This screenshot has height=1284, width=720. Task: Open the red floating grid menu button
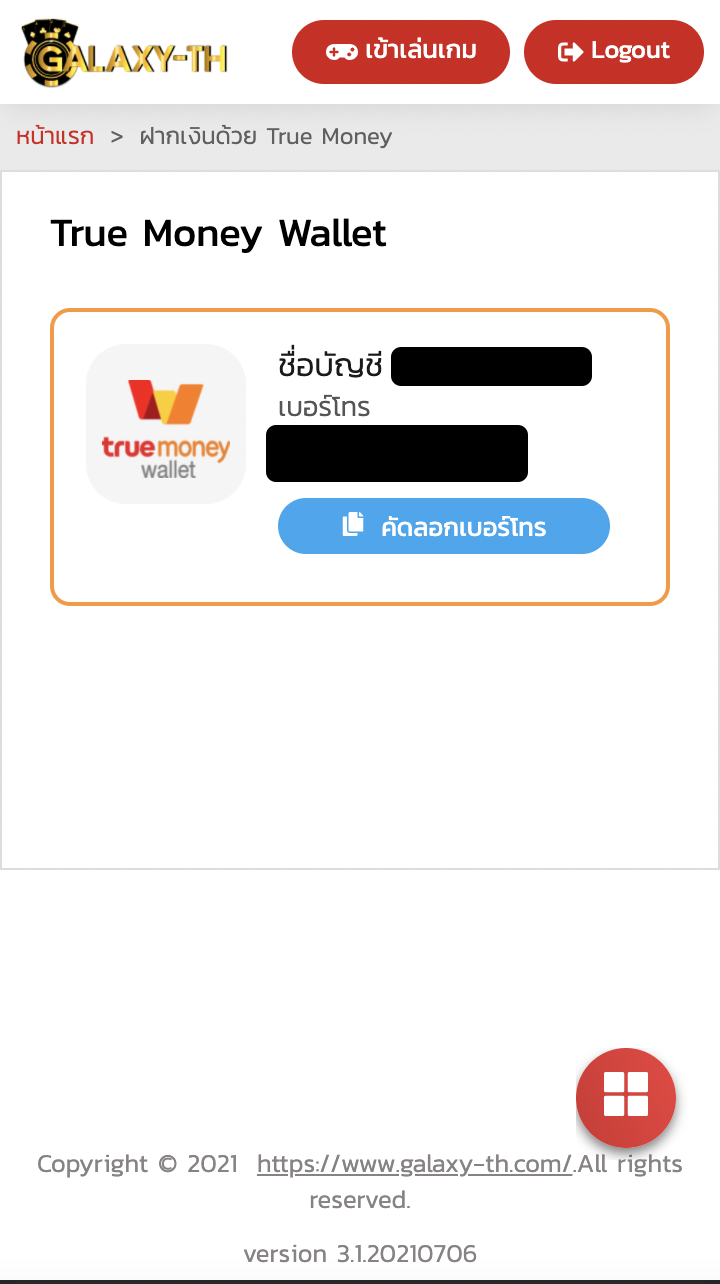pos(626,1097)
